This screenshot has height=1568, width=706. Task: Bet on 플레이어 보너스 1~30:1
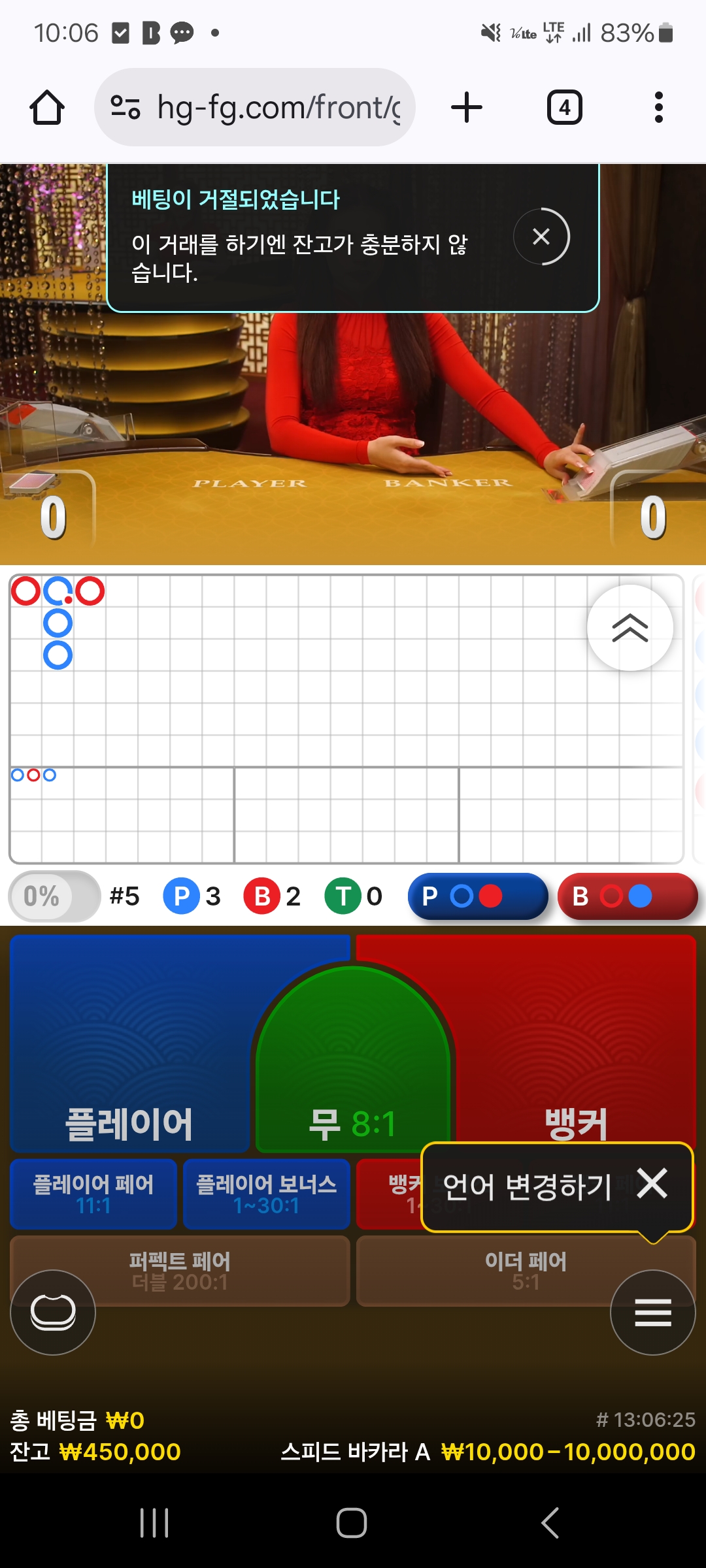tap(266, 1194)
